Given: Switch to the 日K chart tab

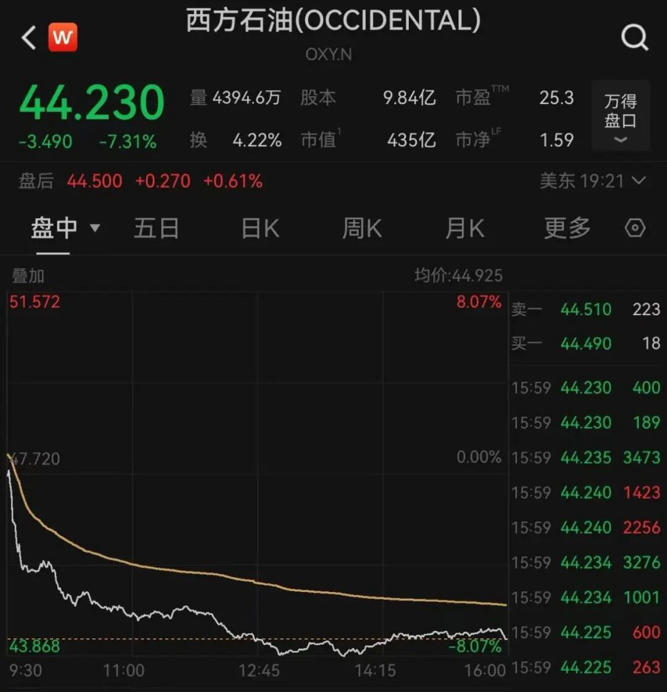Looking at the screenshot, I should coord(260,228).
